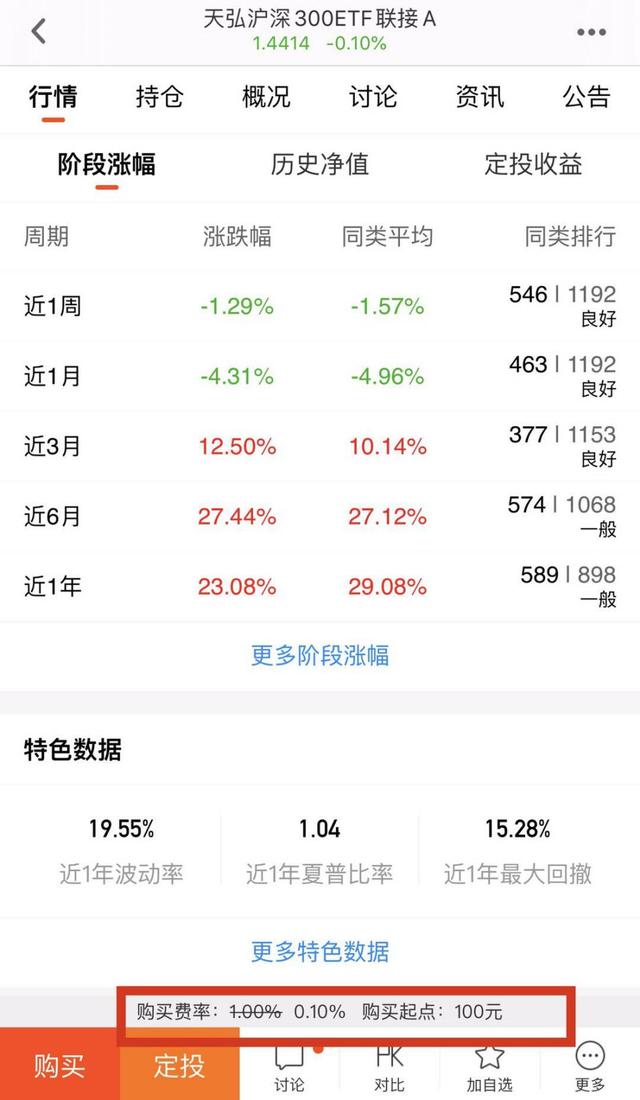View the 公告 tab
The width and height of the screenshot is (640, 1100).
(x=586, y=97)
